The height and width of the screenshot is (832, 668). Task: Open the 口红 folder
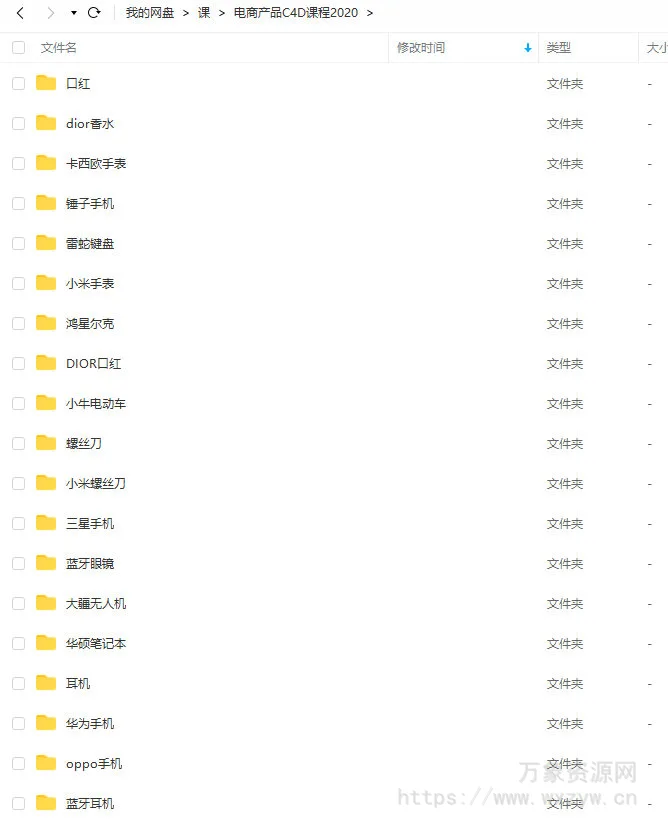coord(77,84)
